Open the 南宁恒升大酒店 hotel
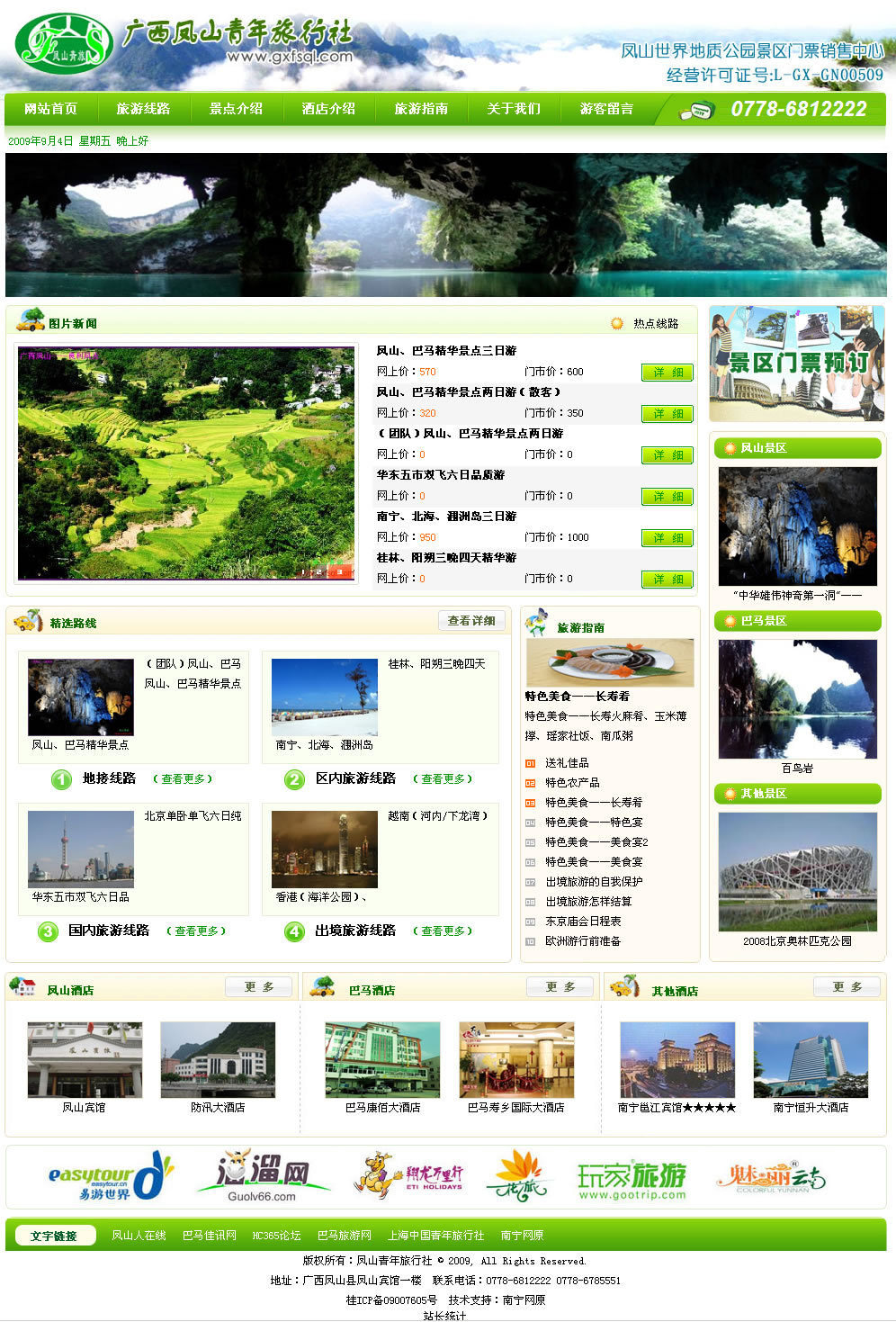The image size is (896, 1322). click(x=811, y=1068)
